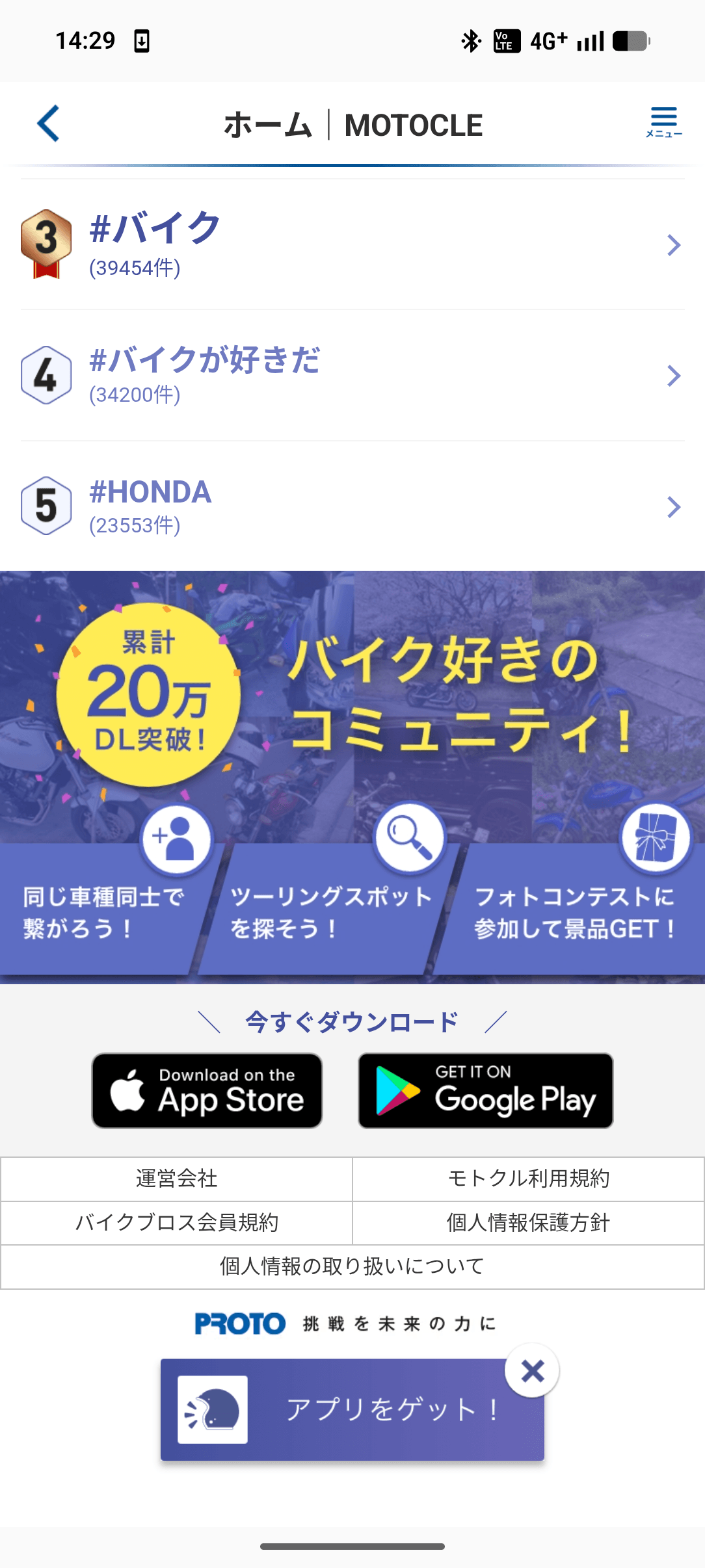Dismiss the アプリをゲット banner
This screenshot has height=1568, width=705.
click(532, 1371)
